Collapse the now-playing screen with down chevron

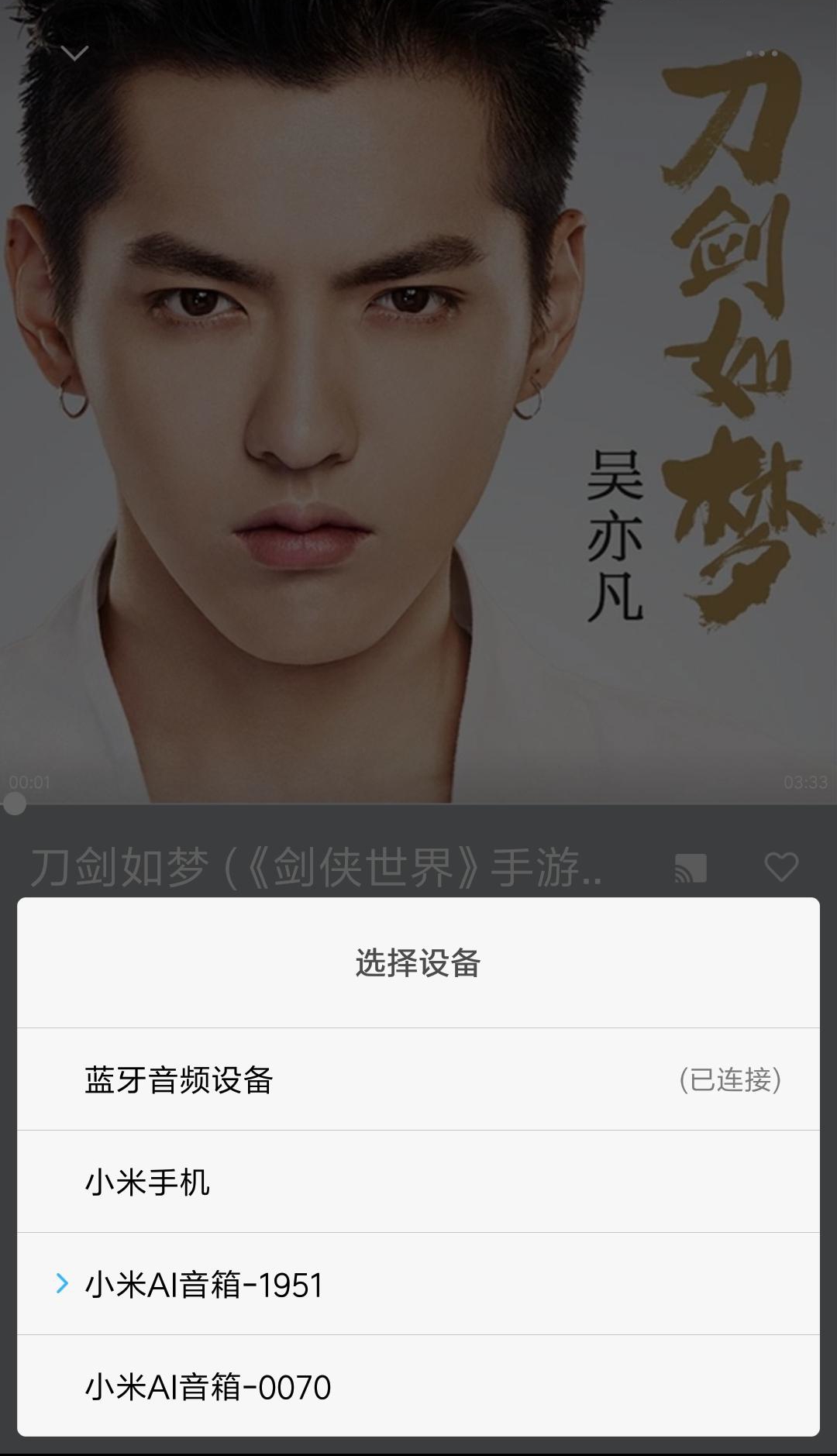[x=75, y=53]
